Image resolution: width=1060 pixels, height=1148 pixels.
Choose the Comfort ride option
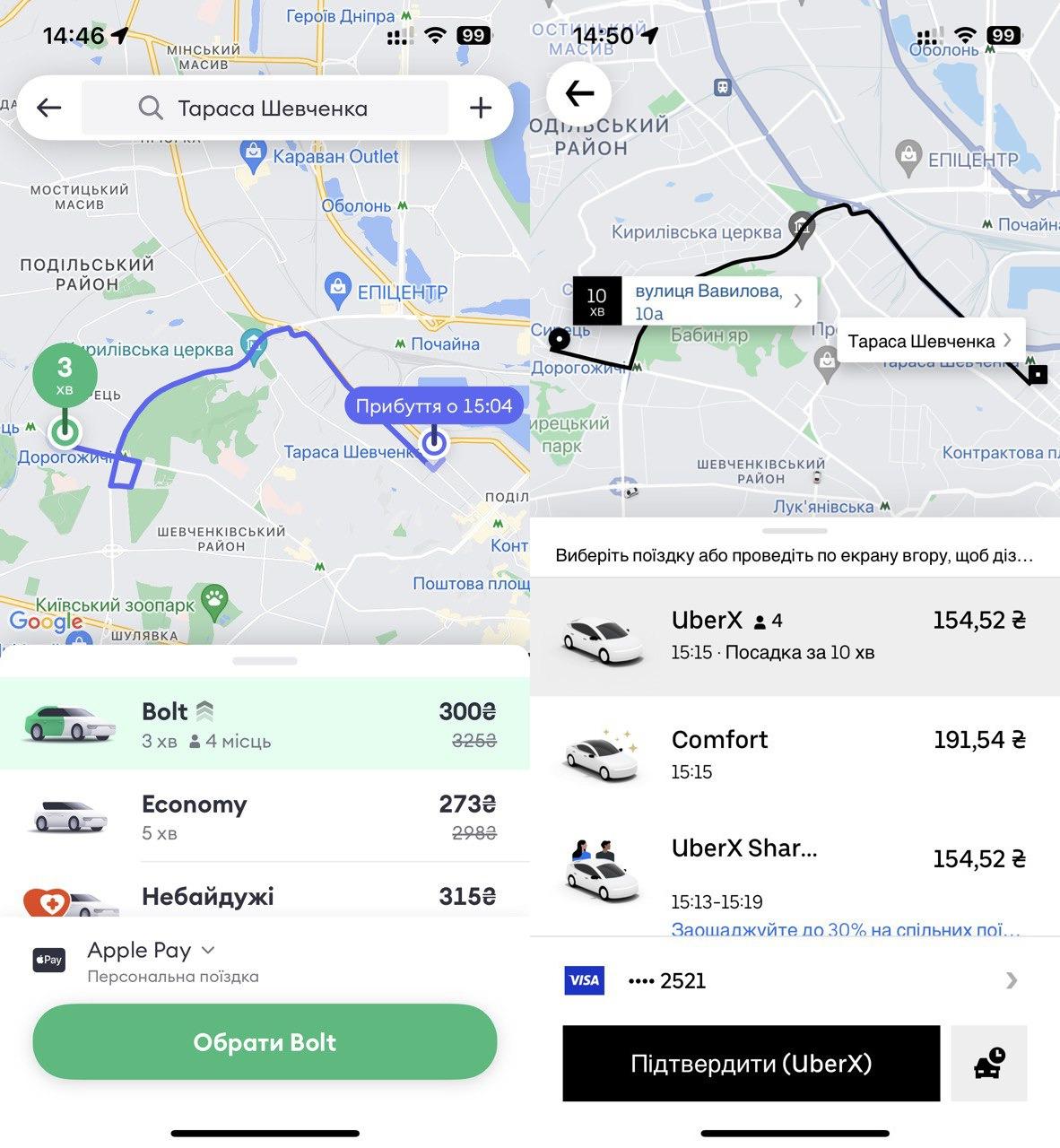tap(795, 754)
